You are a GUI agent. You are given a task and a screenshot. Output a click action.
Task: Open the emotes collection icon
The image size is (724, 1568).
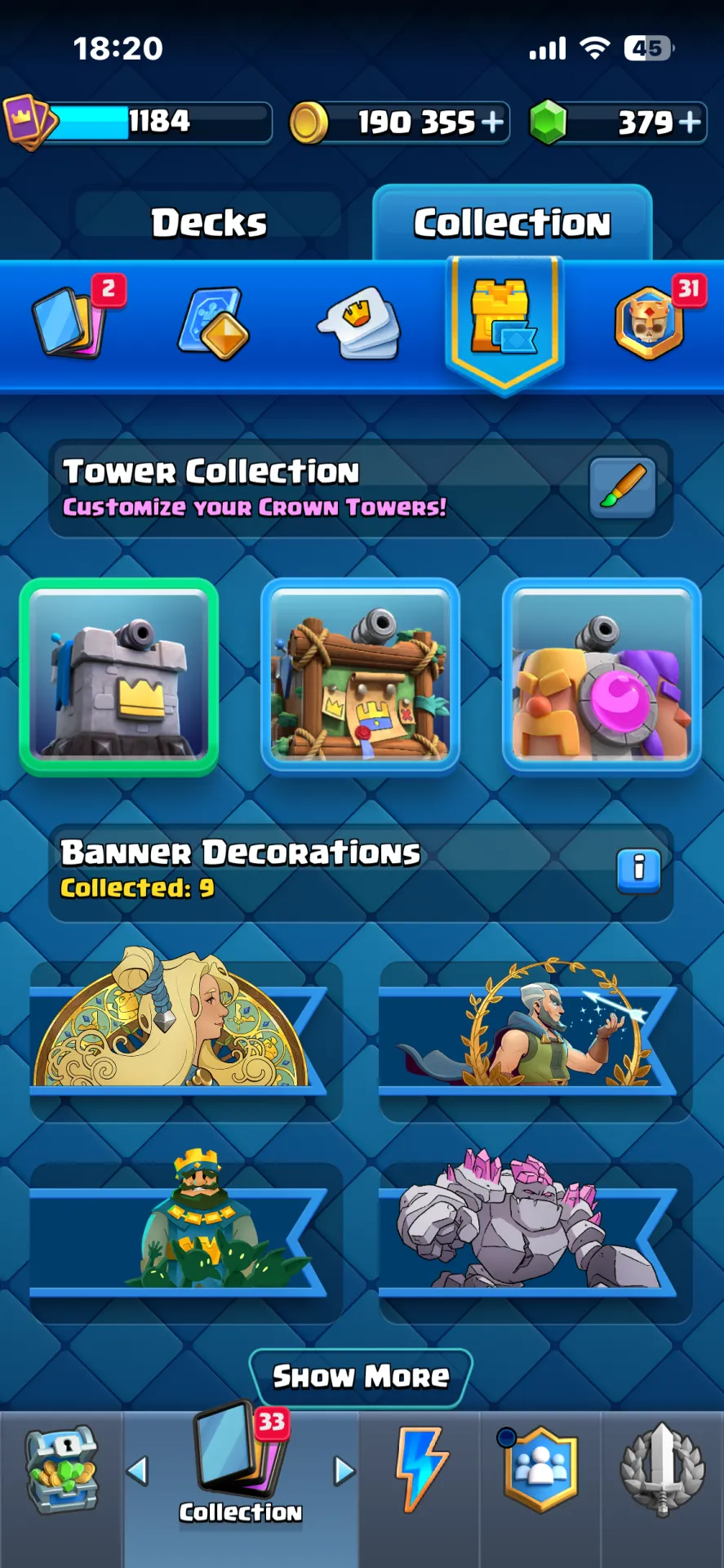point(359,323)
